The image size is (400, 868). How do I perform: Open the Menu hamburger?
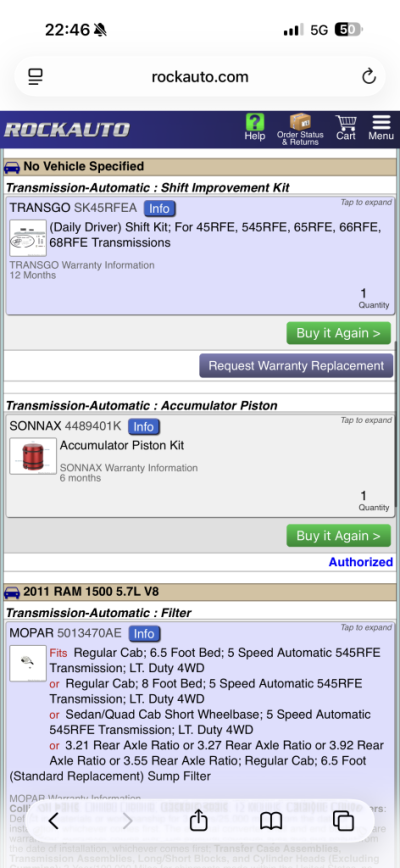[x=381, y=128]
